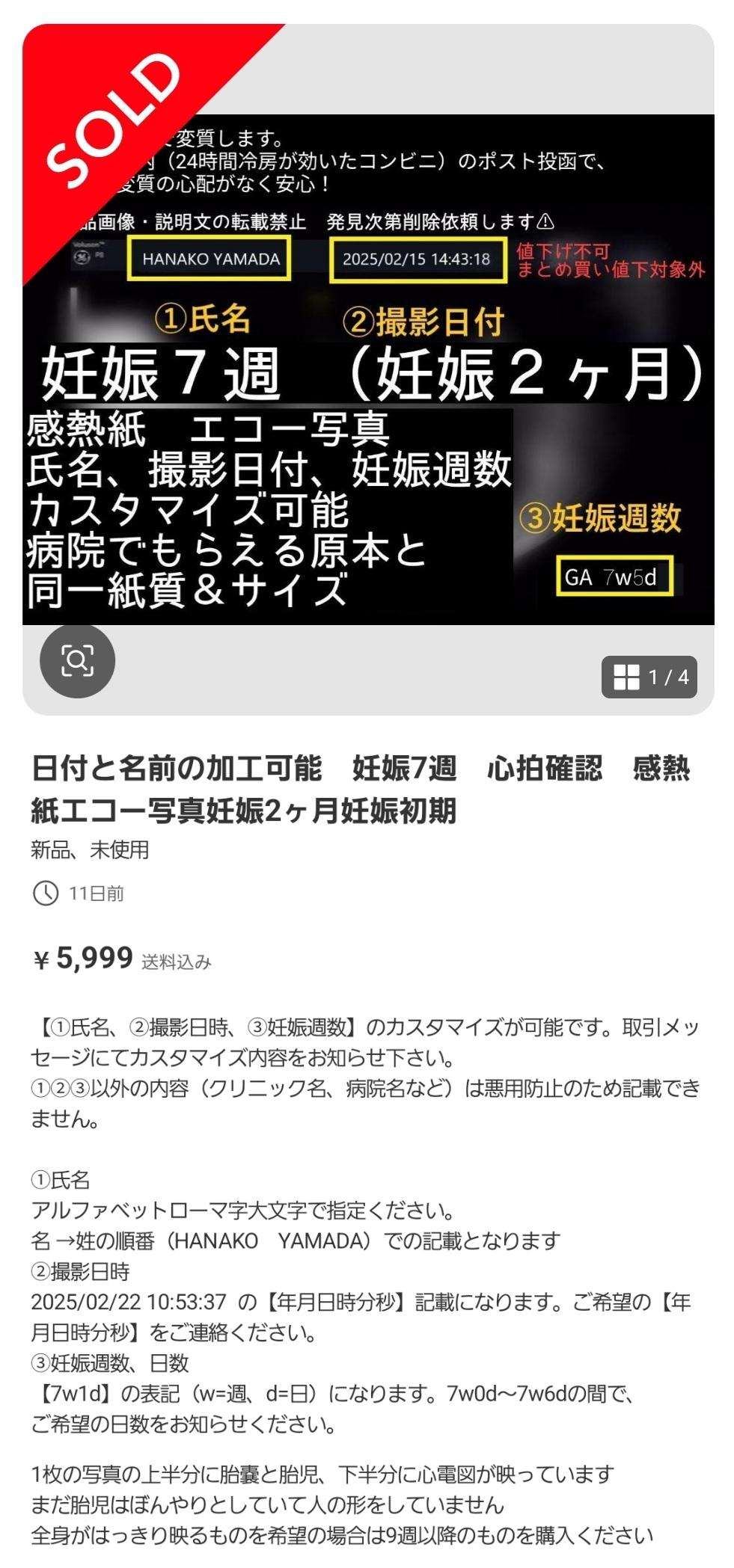Viewport: 734px width, 1568px height.
Task: Open the 1/4 photo gallery grid
Action: 649,677
